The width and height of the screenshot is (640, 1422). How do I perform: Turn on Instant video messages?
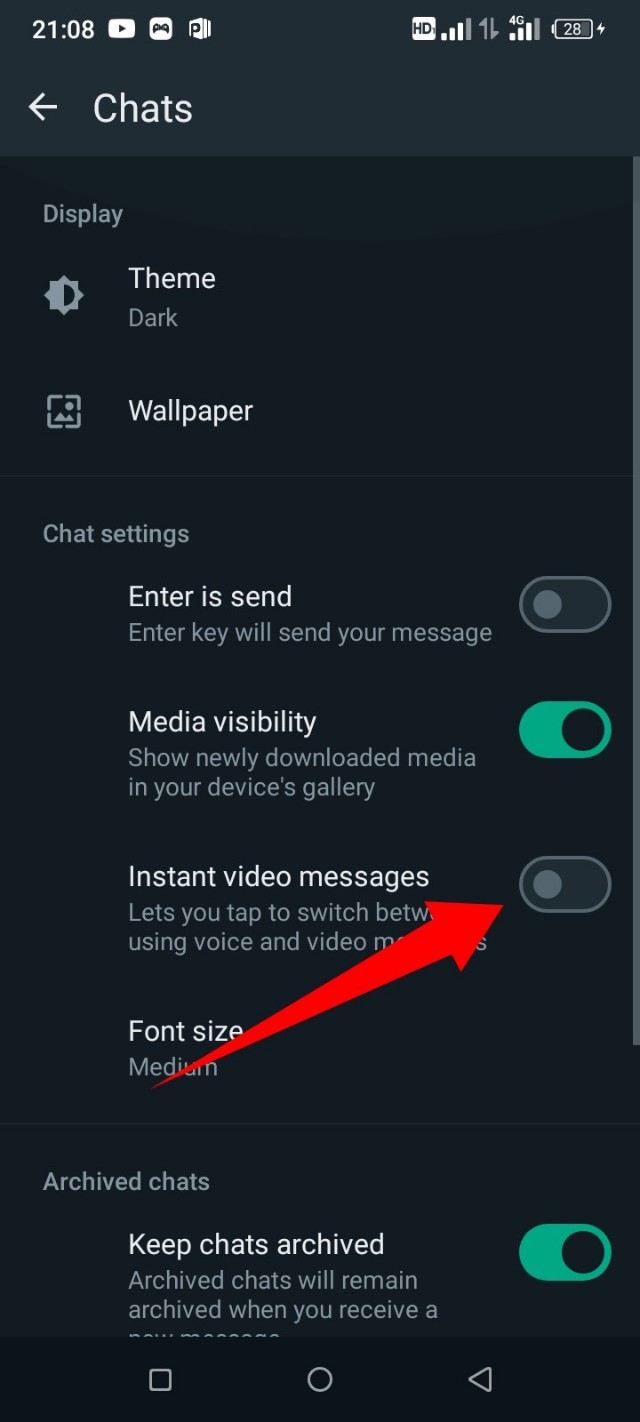(564, 885)
